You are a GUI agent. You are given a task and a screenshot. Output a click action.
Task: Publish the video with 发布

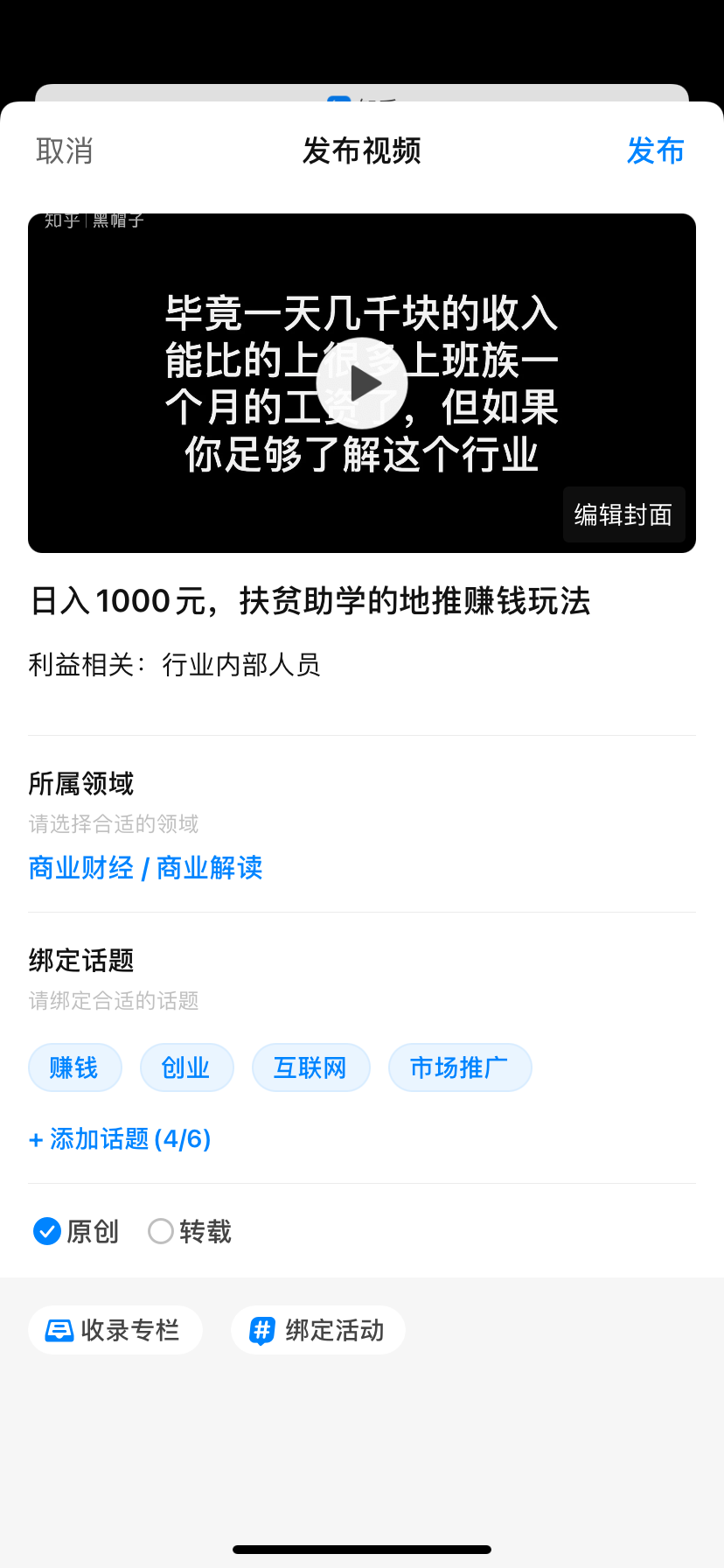click(655, 151)
